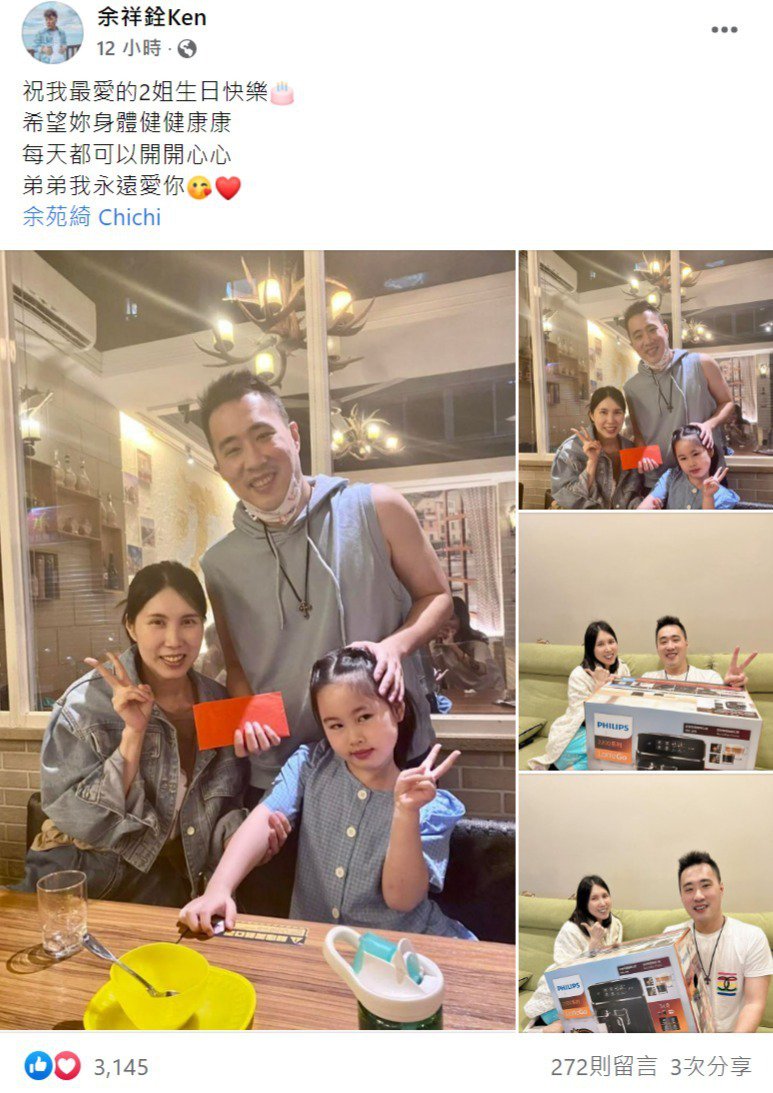
Task: Open tagged profile 余苑綺 Chichi
Action: coord(91,217)
